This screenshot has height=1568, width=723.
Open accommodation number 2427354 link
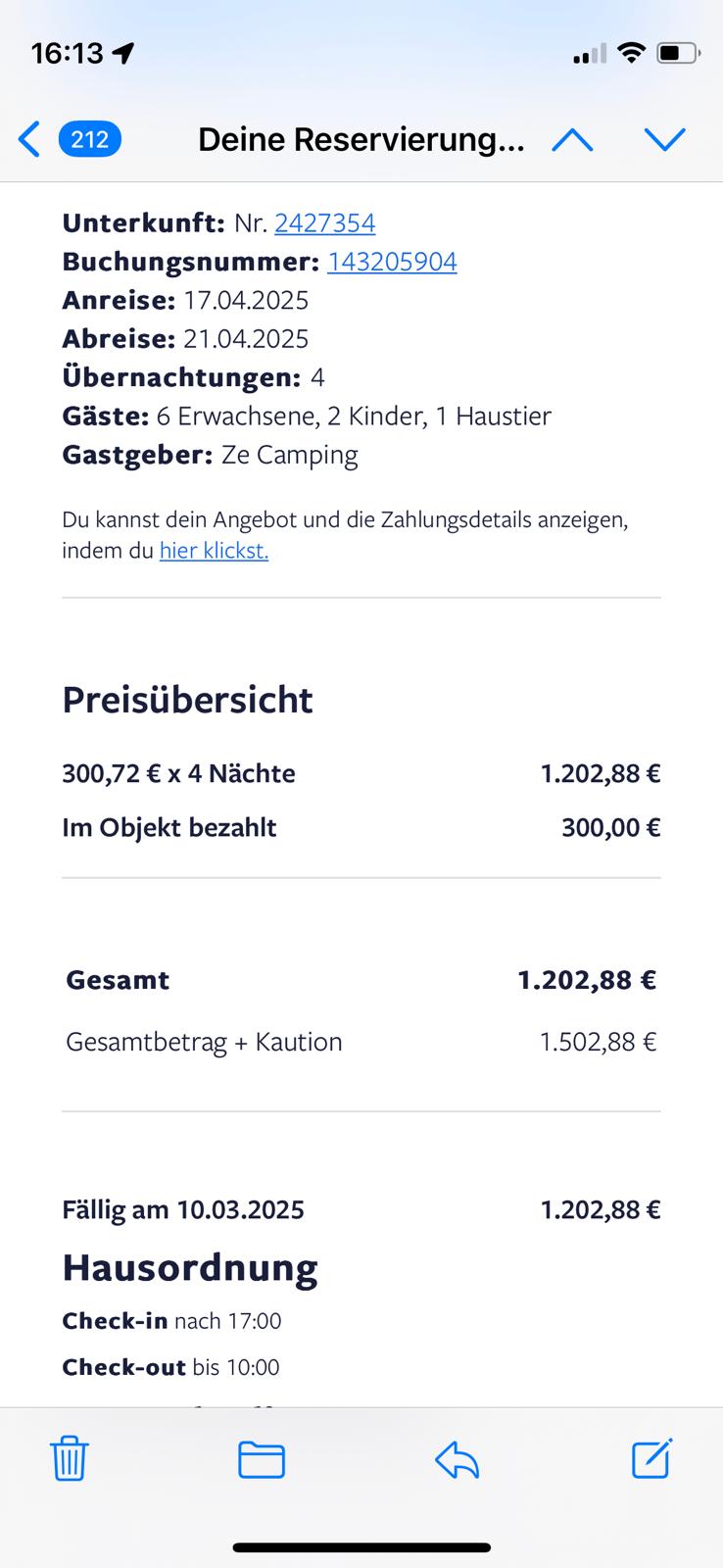[324, 223]
